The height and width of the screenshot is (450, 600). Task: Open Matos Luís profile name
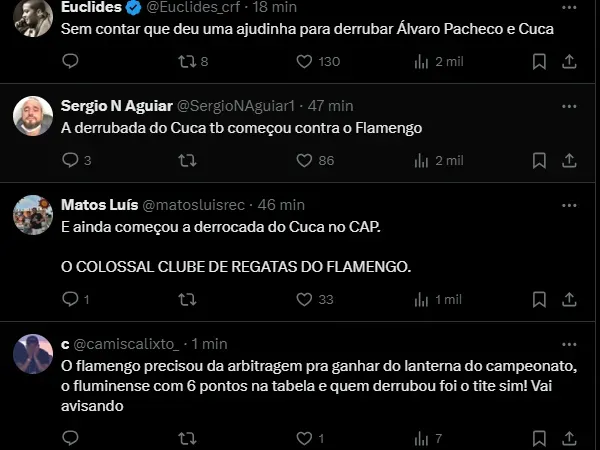pos(93,204)
